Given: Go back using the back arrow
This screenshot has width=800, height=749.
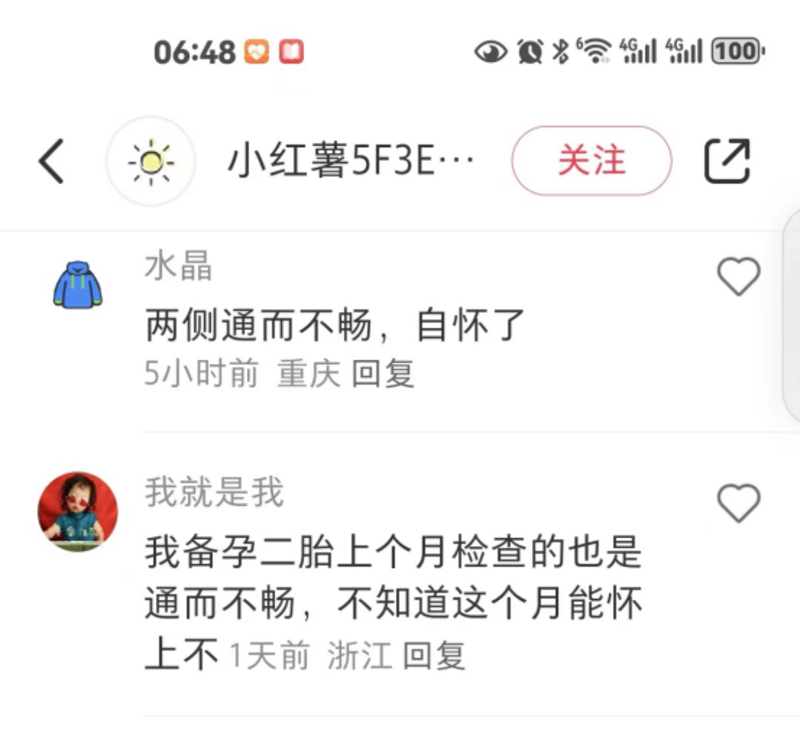Looking at the screenshot, I should pos(51,161).
